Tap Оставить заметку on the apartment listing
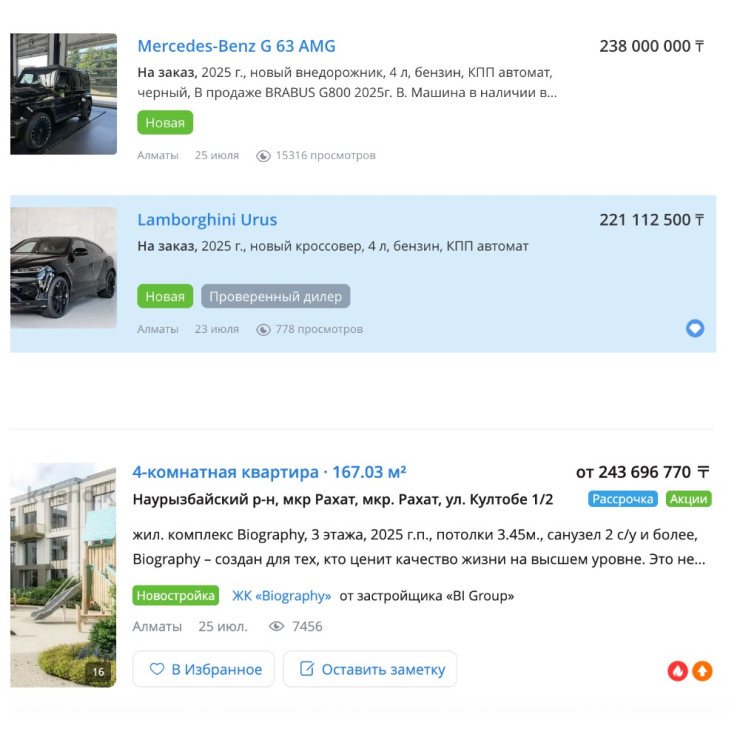740x740 pixels. point(370,669)
